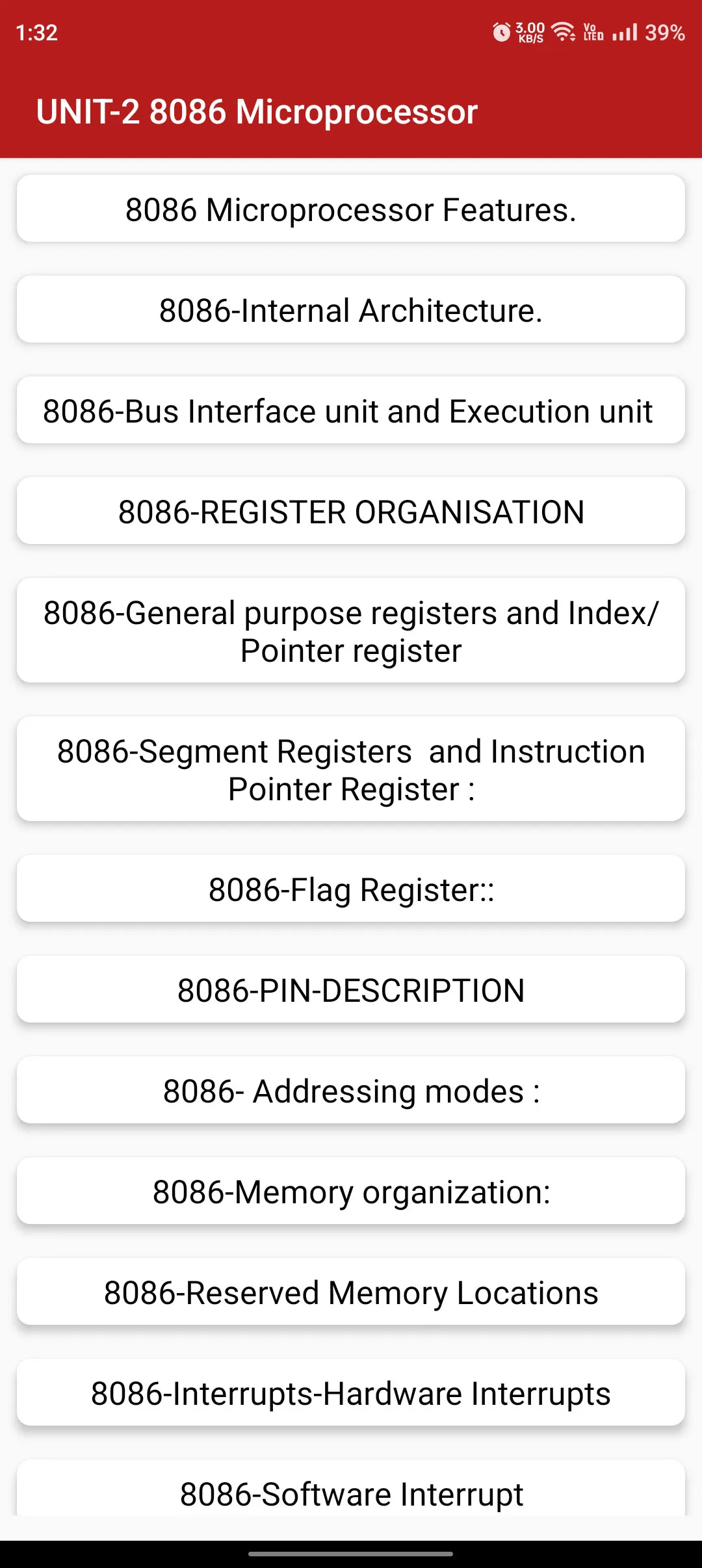Open 8086-Interrupts-Hardware Interrupts
Screen dimensions: 702x1568
[x=351, y=1392]
